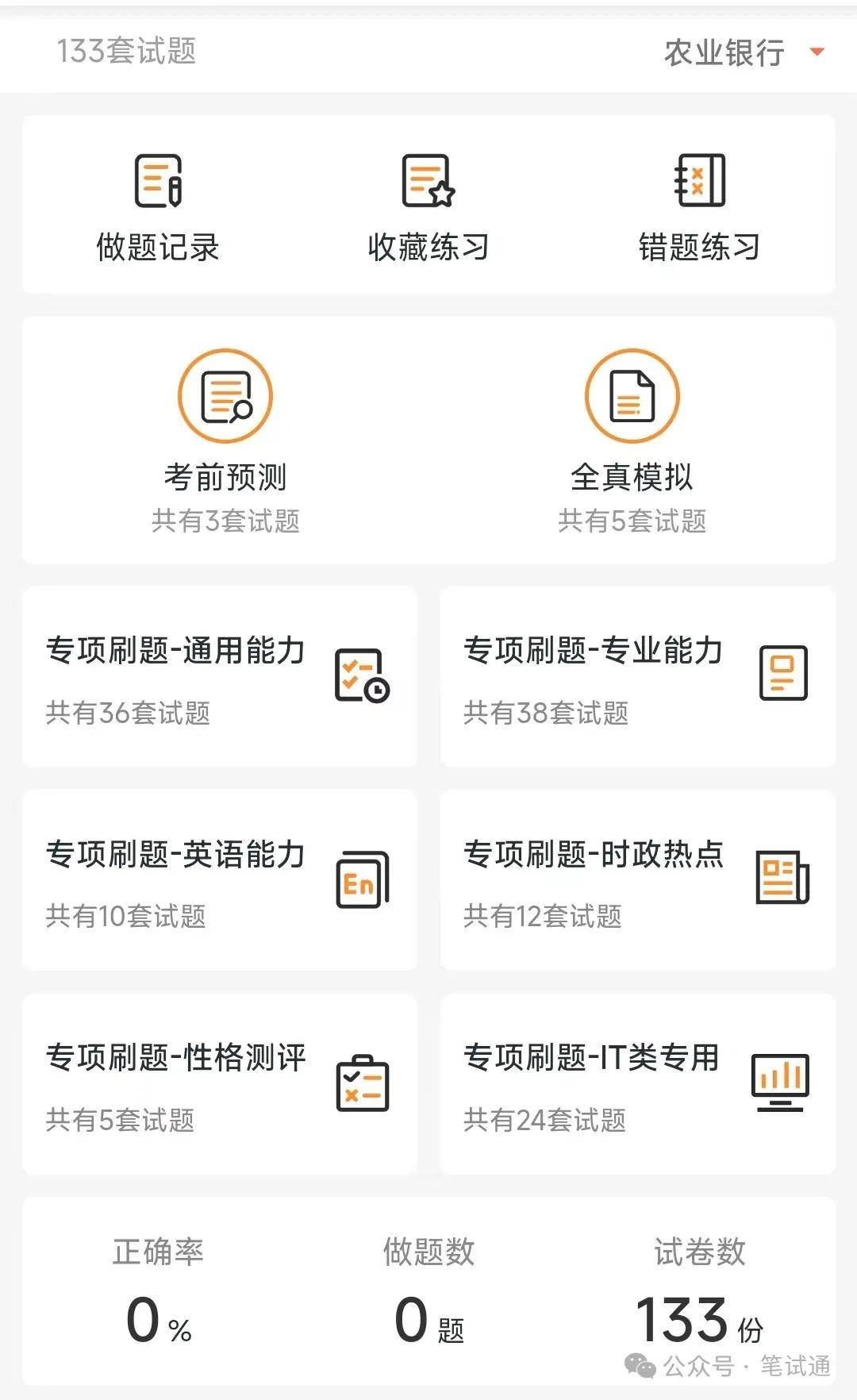
Task: Select the 全真模拟 section label
Action: (x=631, y=476)
